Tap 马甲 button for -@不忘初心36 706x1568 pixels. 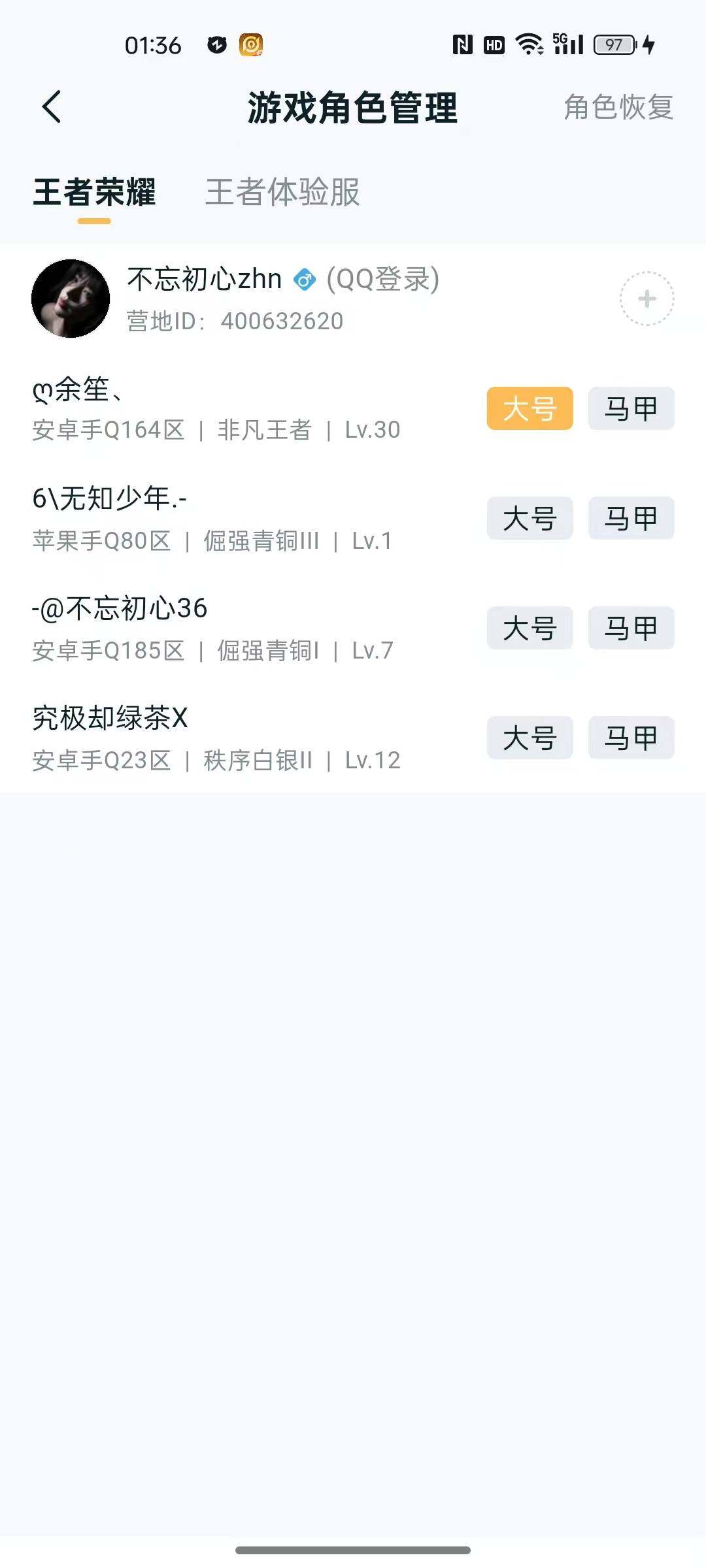tap(630, 628)
